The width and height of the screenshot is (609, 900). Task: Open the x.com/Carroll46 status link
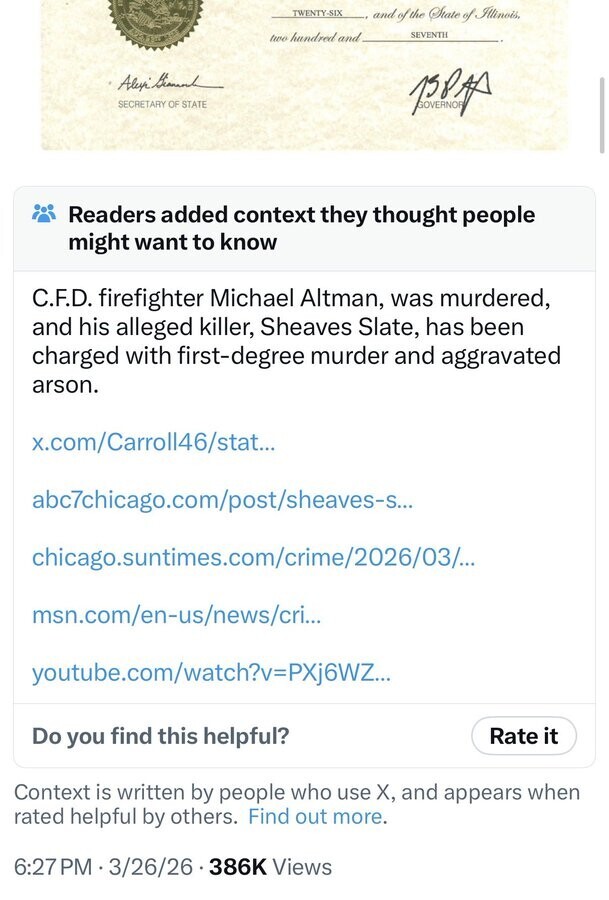154,443
